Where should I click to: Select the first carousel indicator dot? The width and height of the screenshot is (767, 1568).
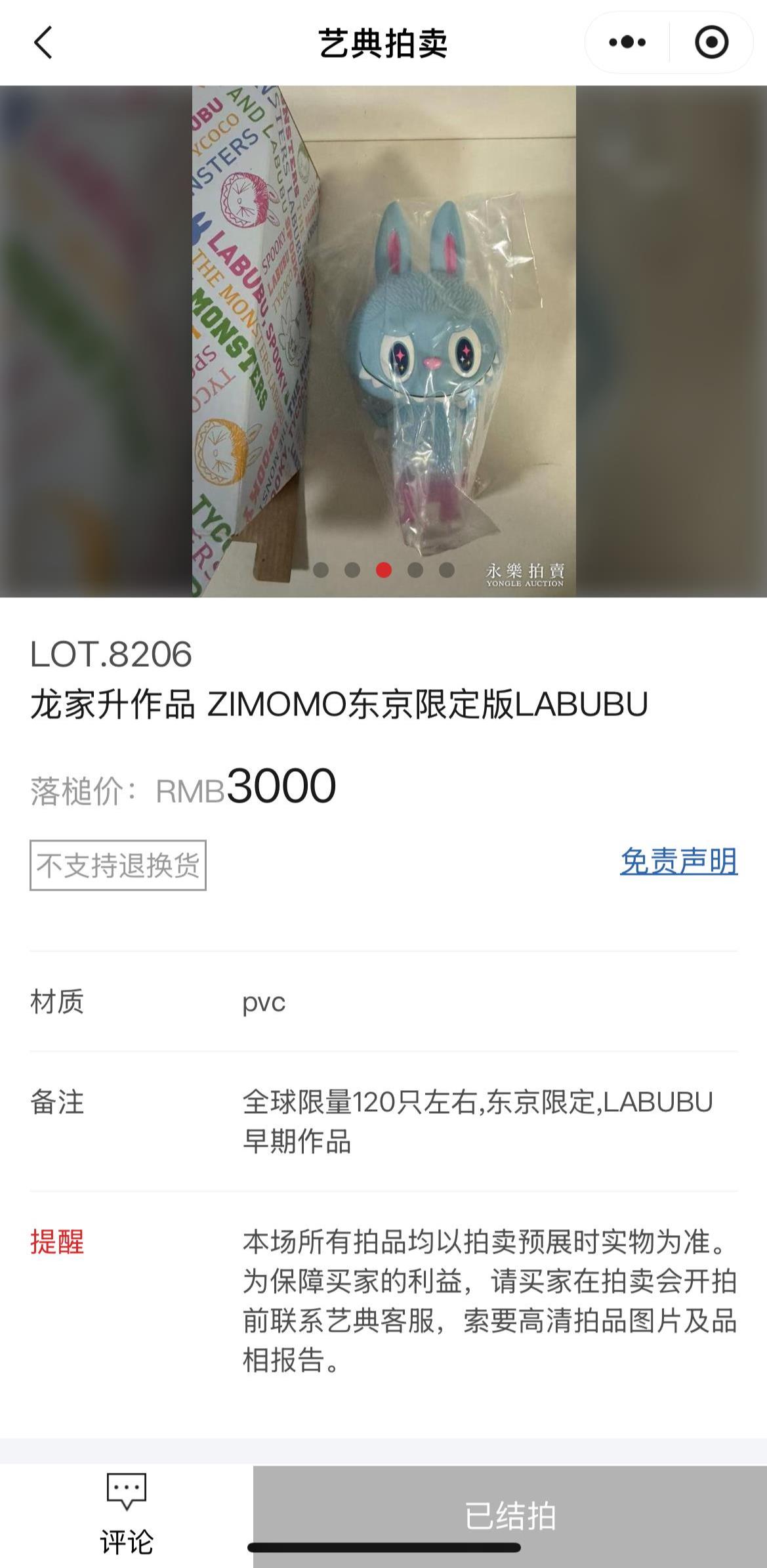[x=321, y=571]
